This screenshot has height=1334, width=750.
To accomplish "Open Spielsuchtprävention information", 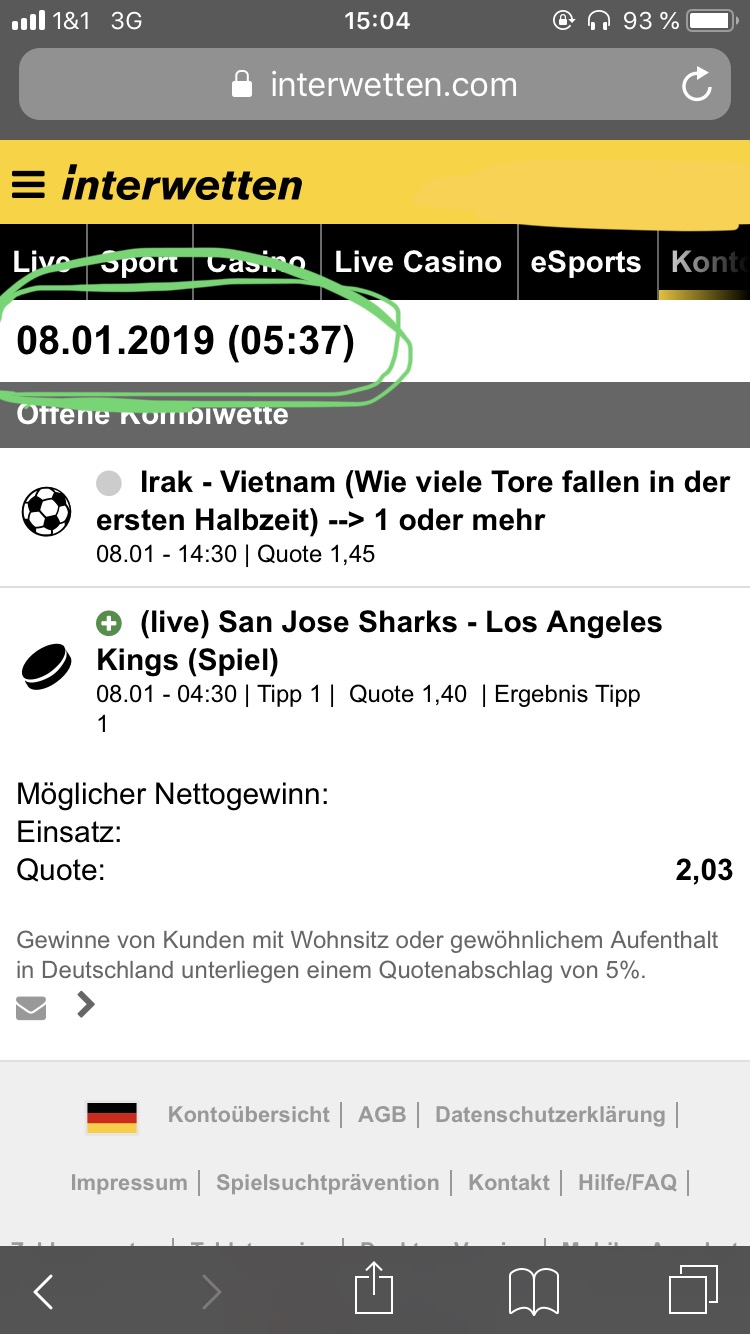I will point(328,1182).
